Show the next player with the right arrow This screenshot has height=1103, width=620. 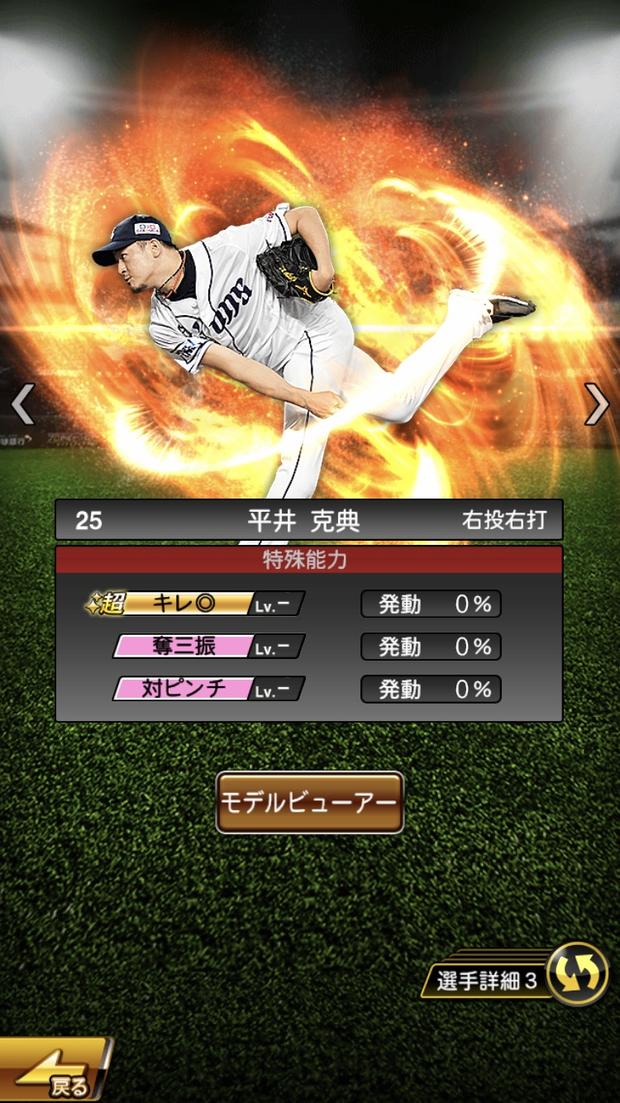point(597,404)
